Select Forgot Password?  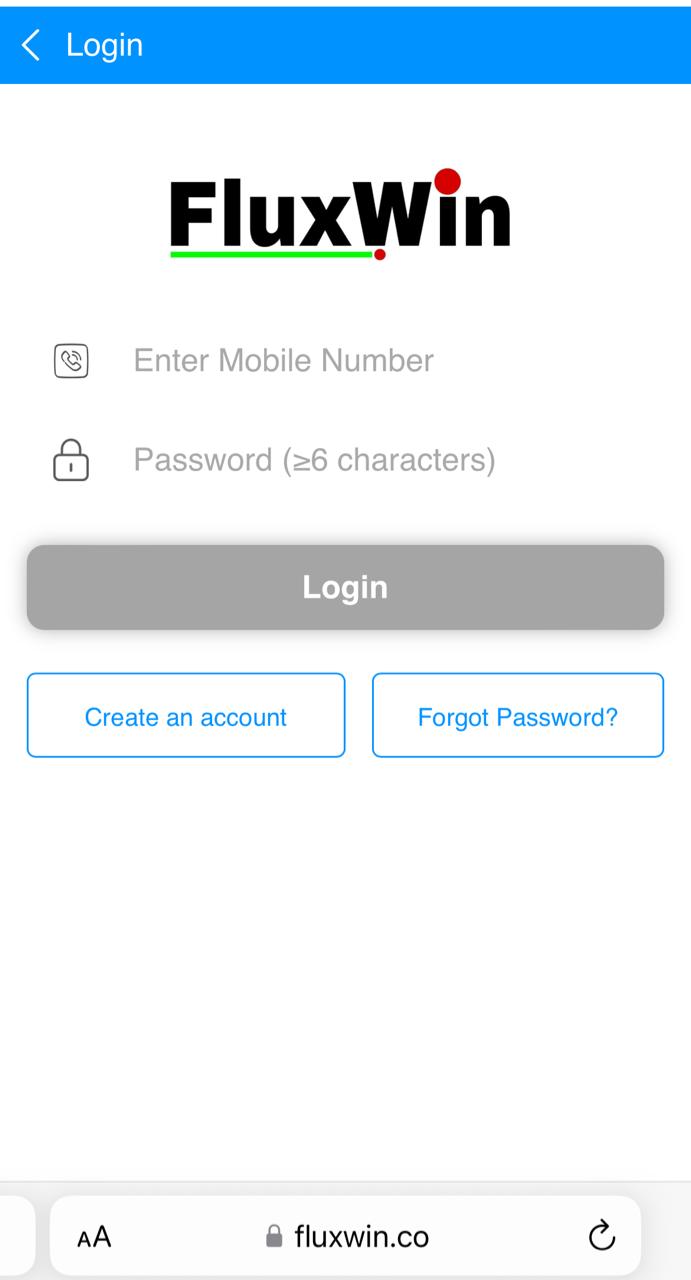(518, 716)
